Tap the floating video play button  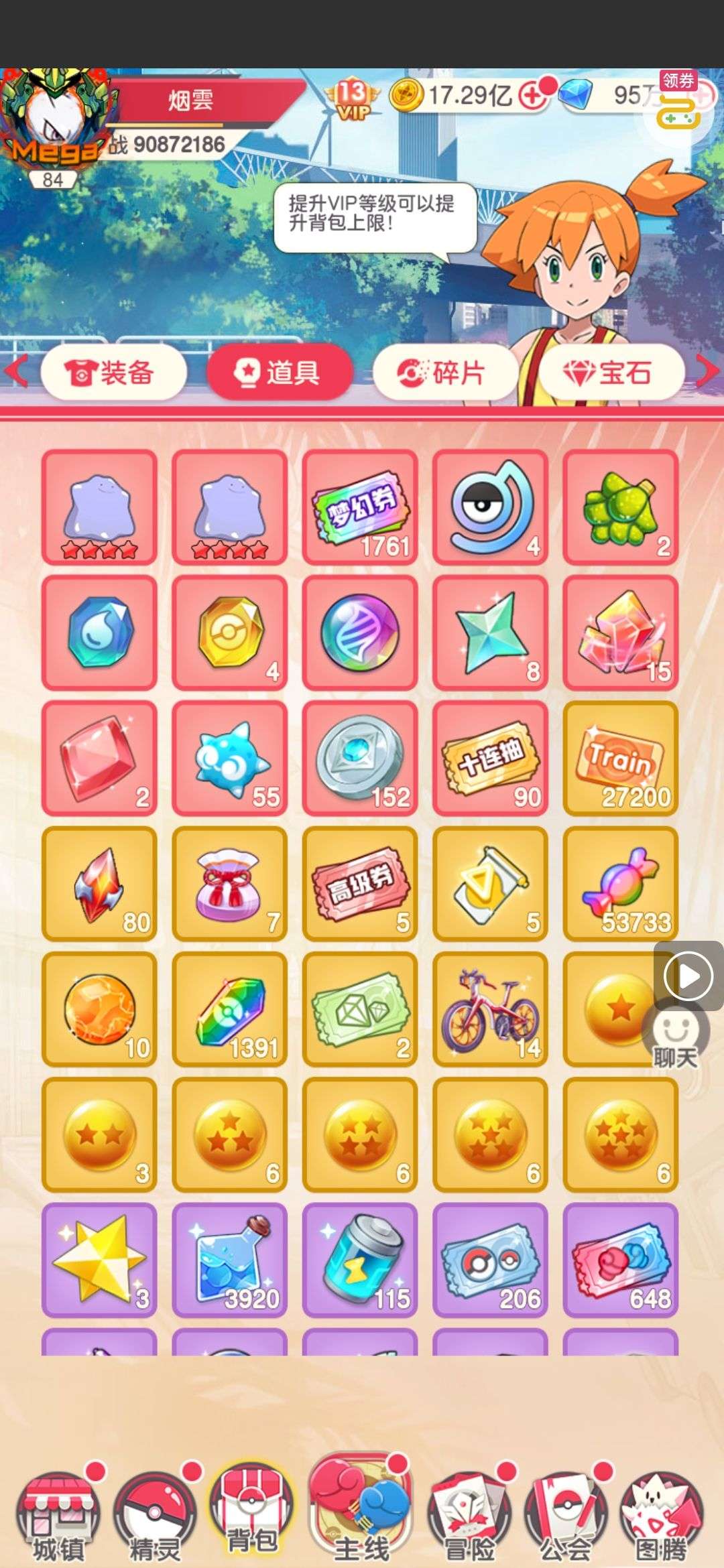688,976
